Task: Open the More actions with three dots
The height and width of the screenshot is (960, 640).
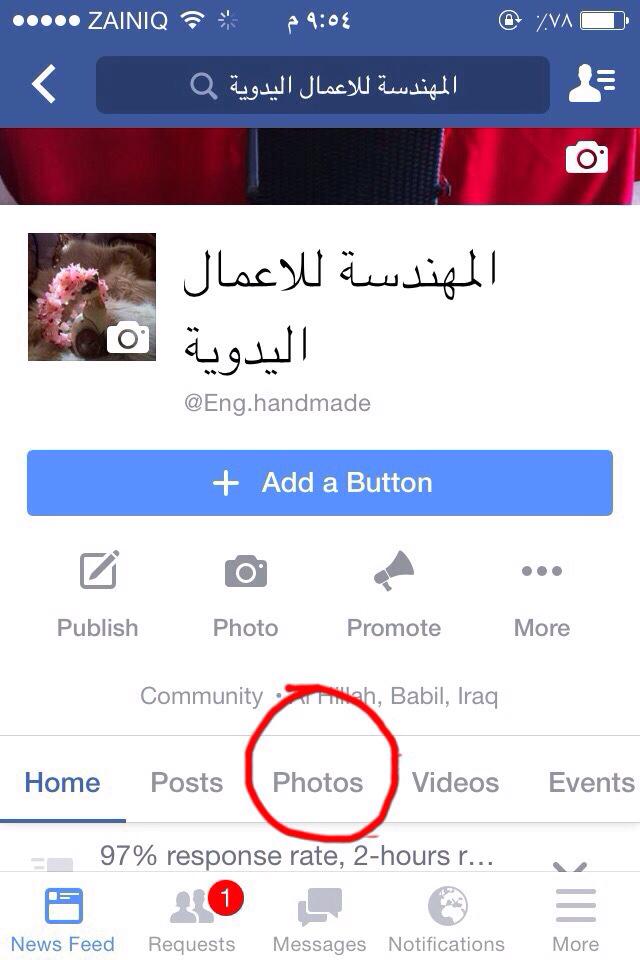Action: pos(542,594)
